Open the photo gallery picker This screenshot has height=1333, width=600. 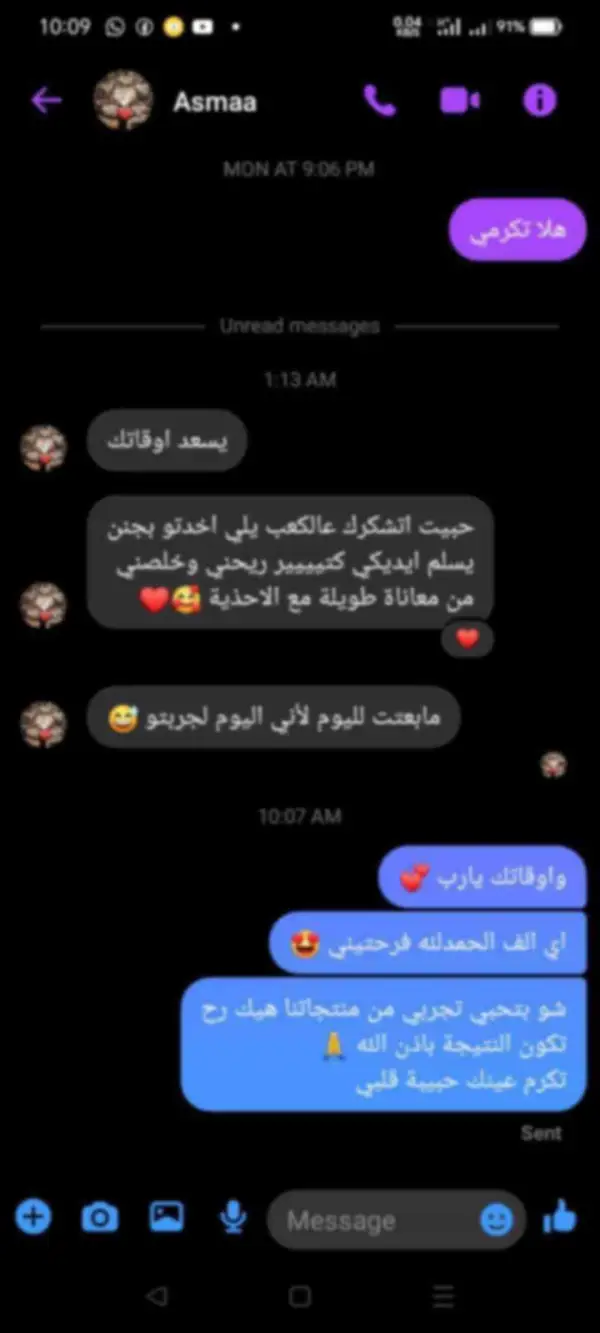(x=167, y=1216)
